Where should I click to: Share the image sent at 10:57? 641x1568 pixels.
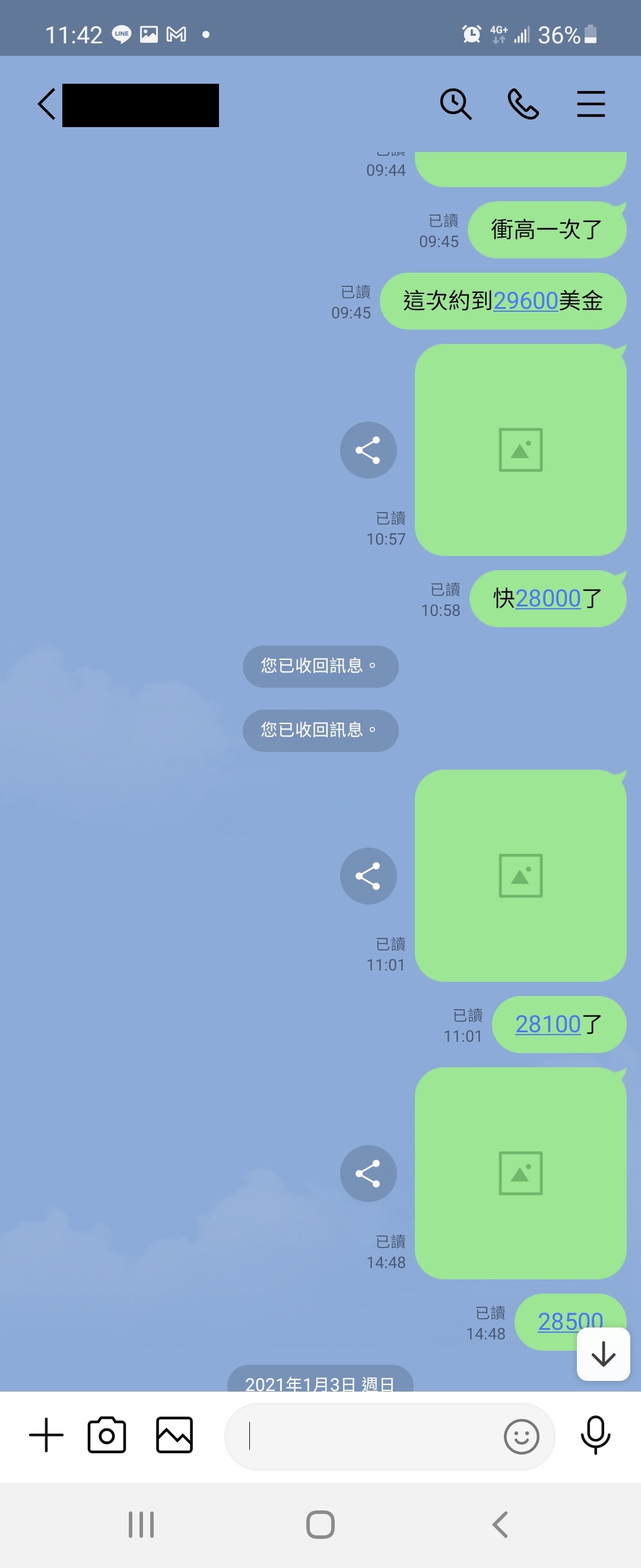tap(368, 450)
